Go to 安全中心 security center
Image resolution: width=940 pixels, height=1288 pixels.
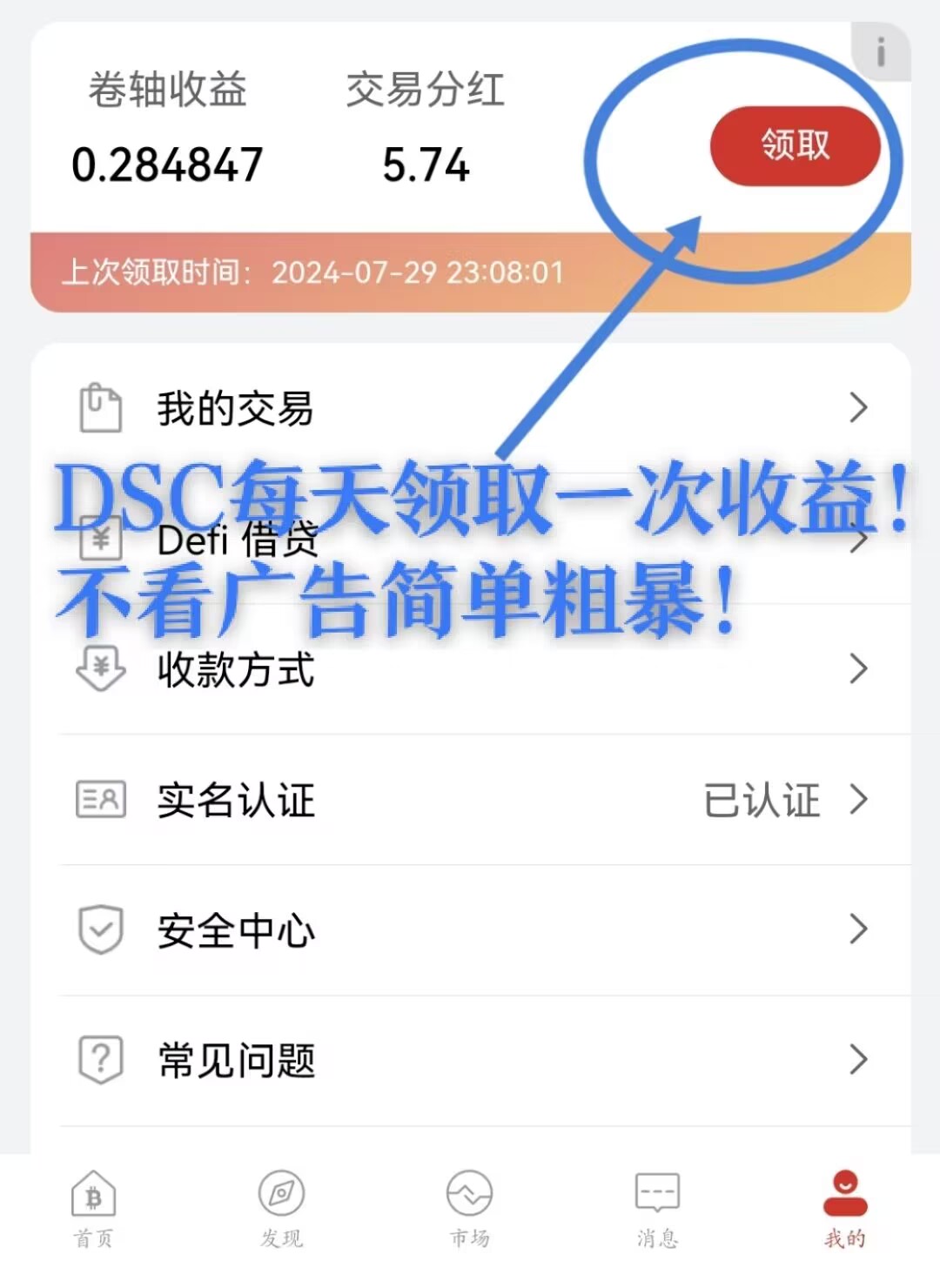coord(470,930)
